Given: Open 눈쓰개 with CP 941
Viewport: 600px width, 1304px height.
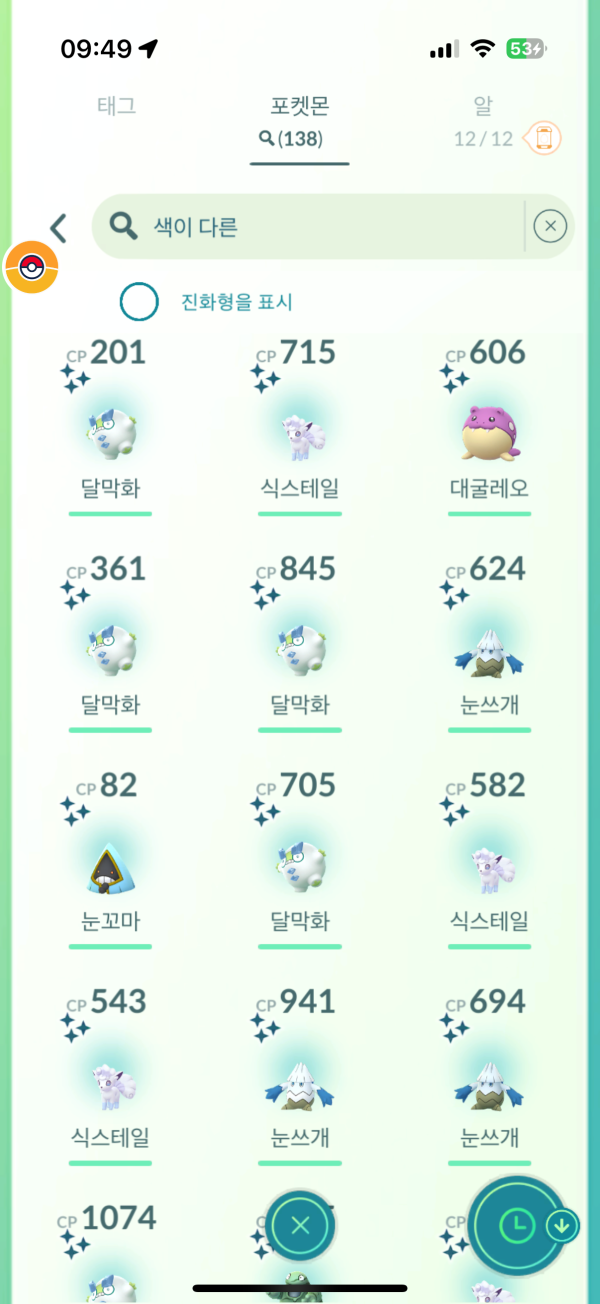Looking at the screenshot, I should coord(299,1080).
